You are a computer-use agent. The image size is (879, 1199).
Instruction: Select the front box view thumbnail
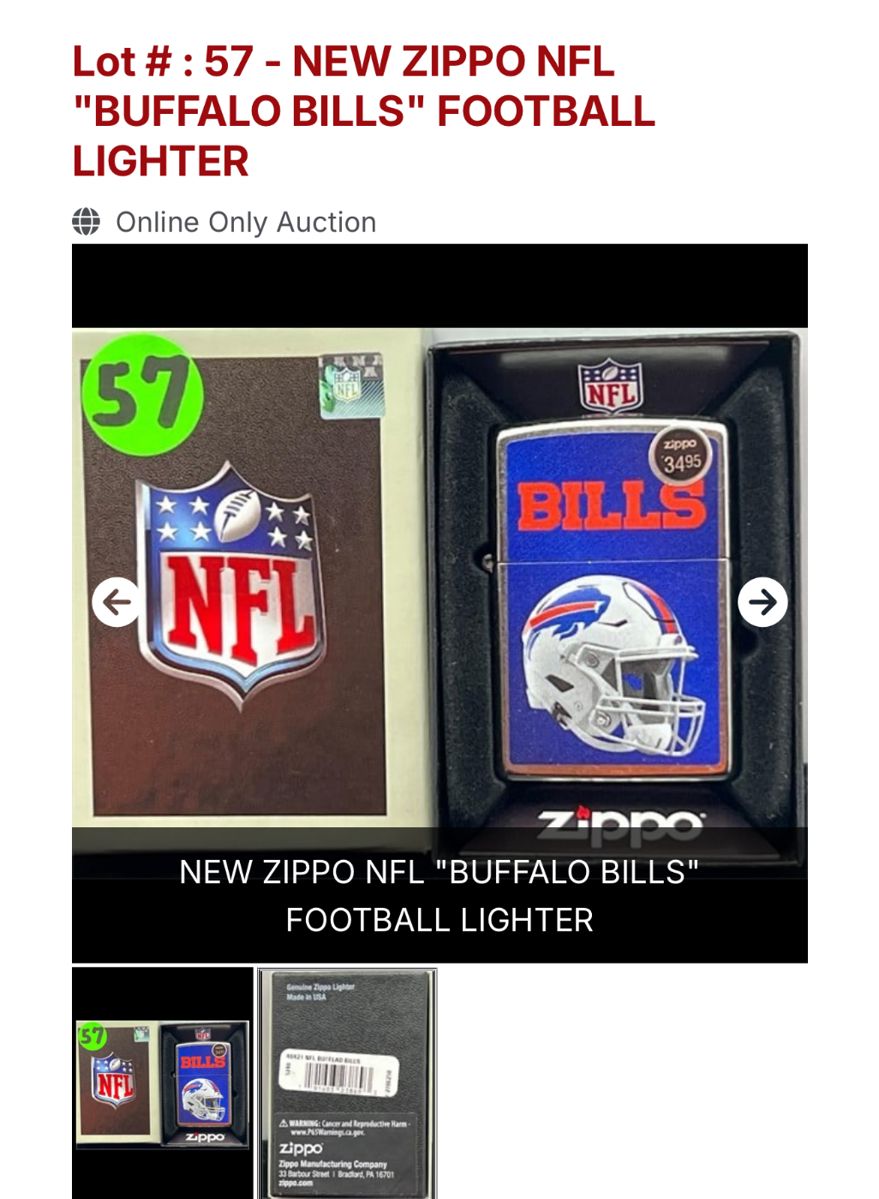click(162, 1083)
